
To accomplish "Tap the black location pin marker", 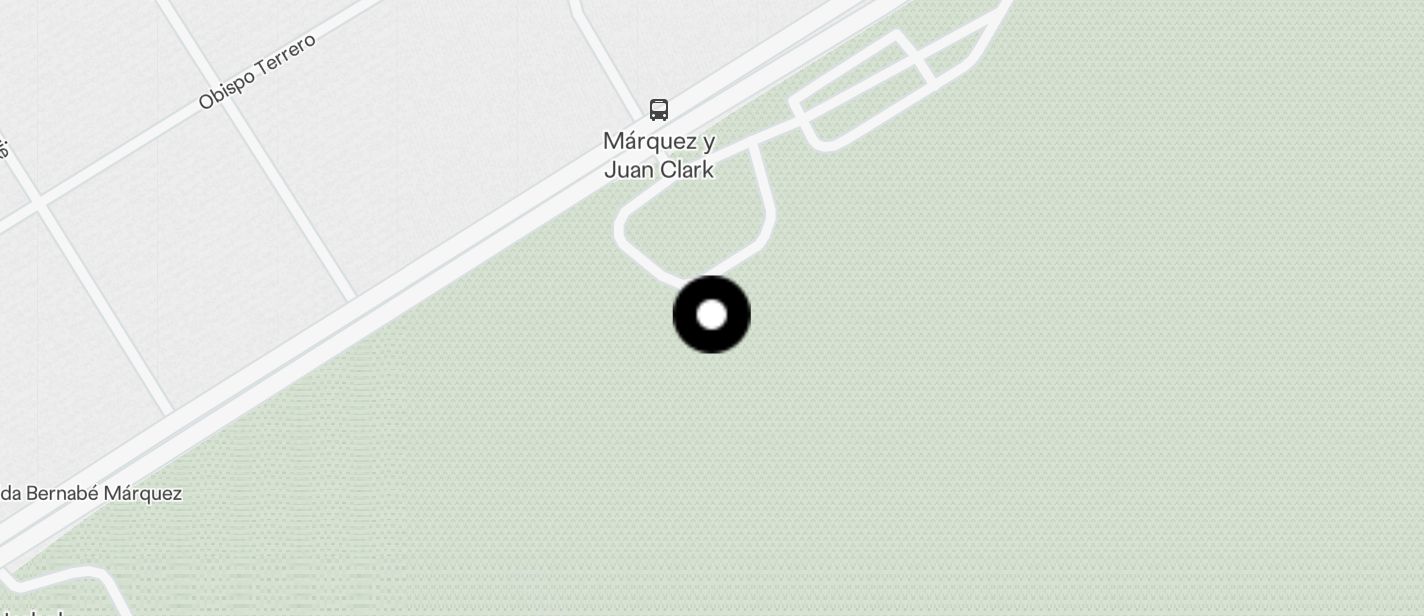I will pyautogui.click(x=711, y=315).
